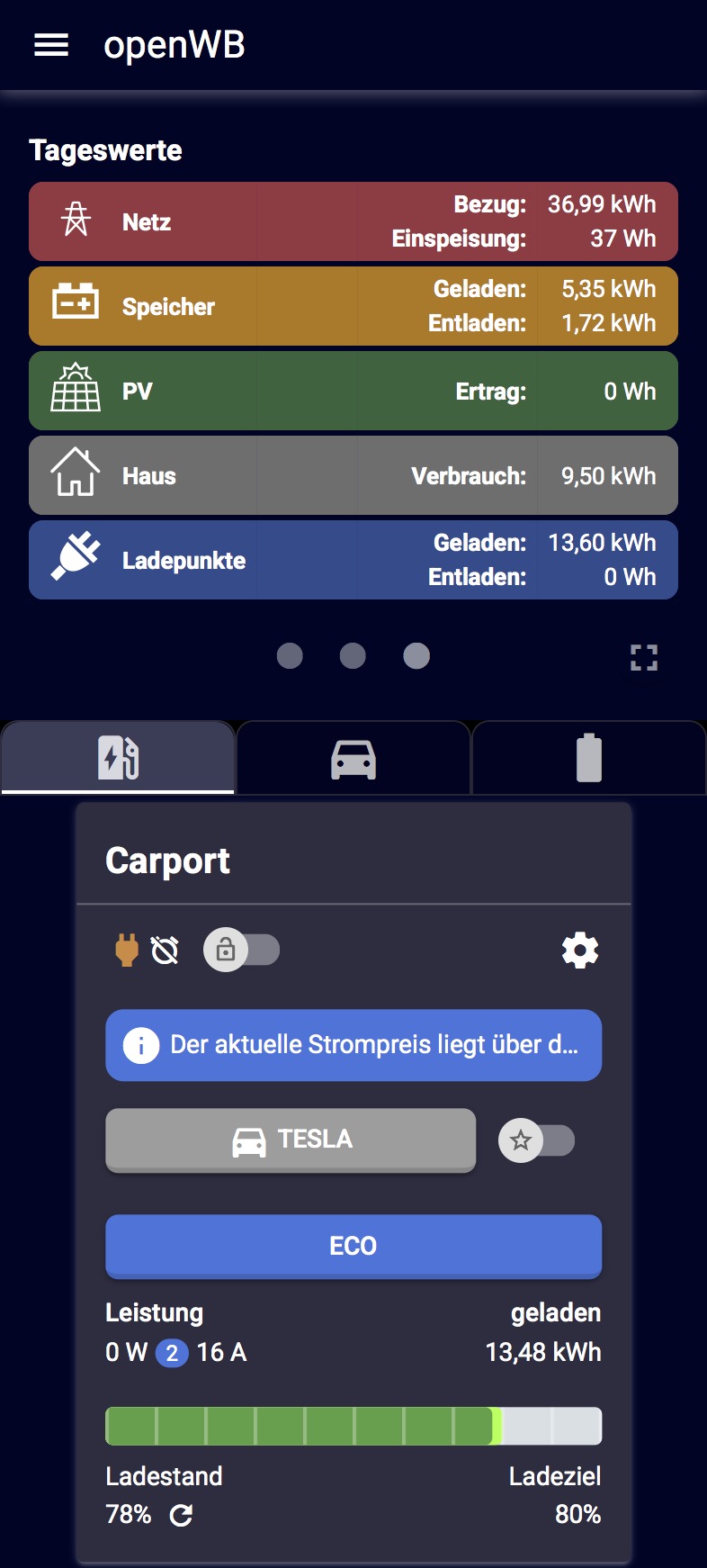This screenshot has width=707, height=1568.
Task: Expand the Strompreis info message
Action: click(x=353, y=1045)
